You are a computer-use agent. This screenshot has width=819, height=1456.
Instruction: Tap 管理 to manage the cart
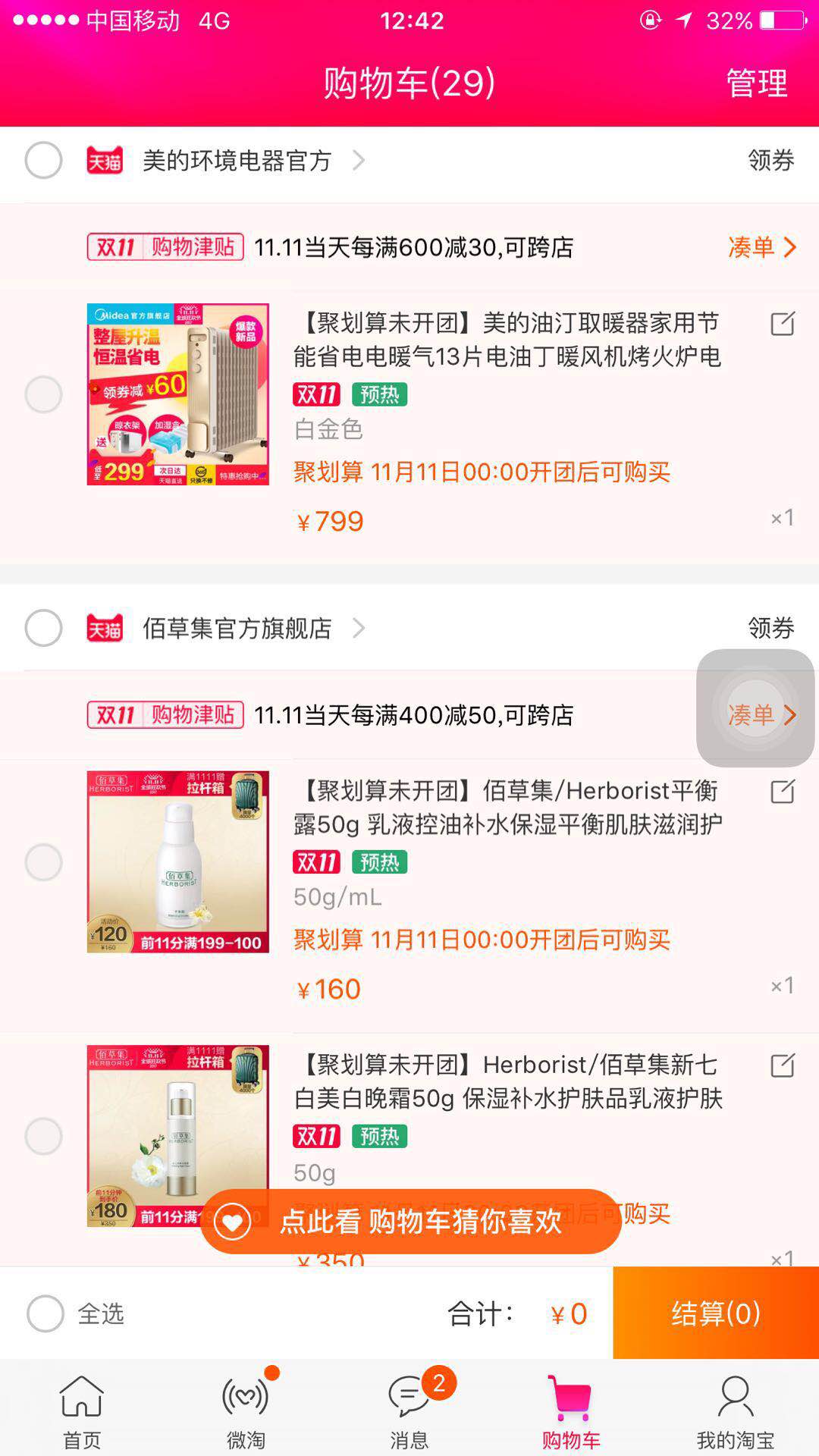coord(757,83)
